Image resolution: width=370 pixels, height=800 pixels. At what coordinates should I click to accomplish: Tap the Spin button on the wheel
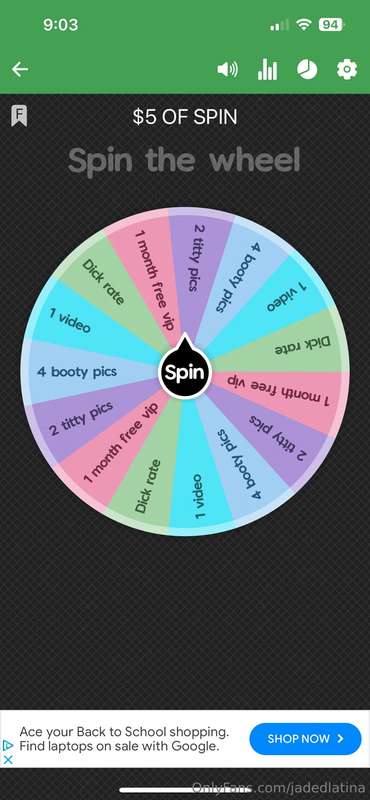point(185,372)
